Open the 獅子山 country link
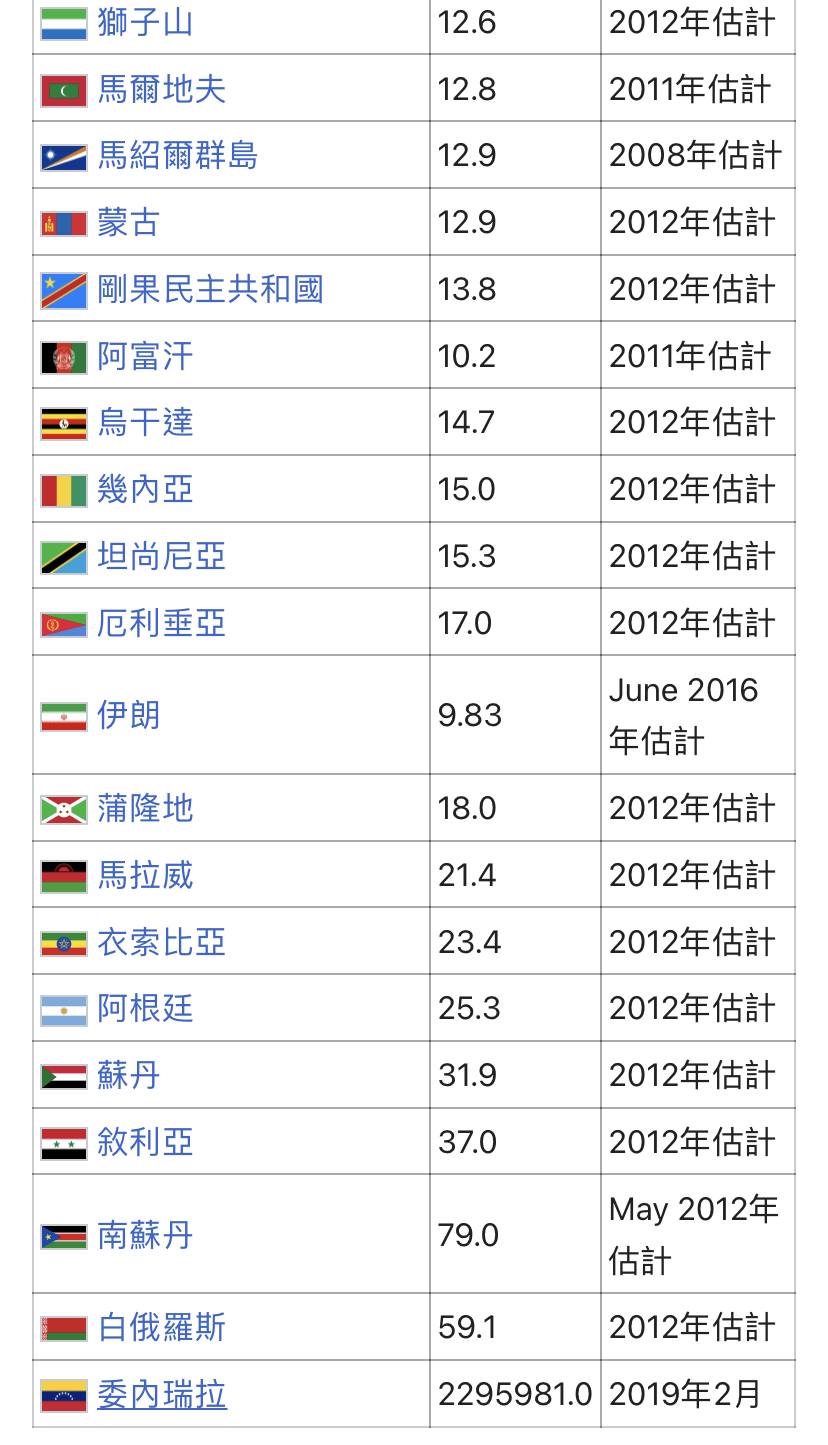Viewport: 828px width, 1445px height. 145,22
